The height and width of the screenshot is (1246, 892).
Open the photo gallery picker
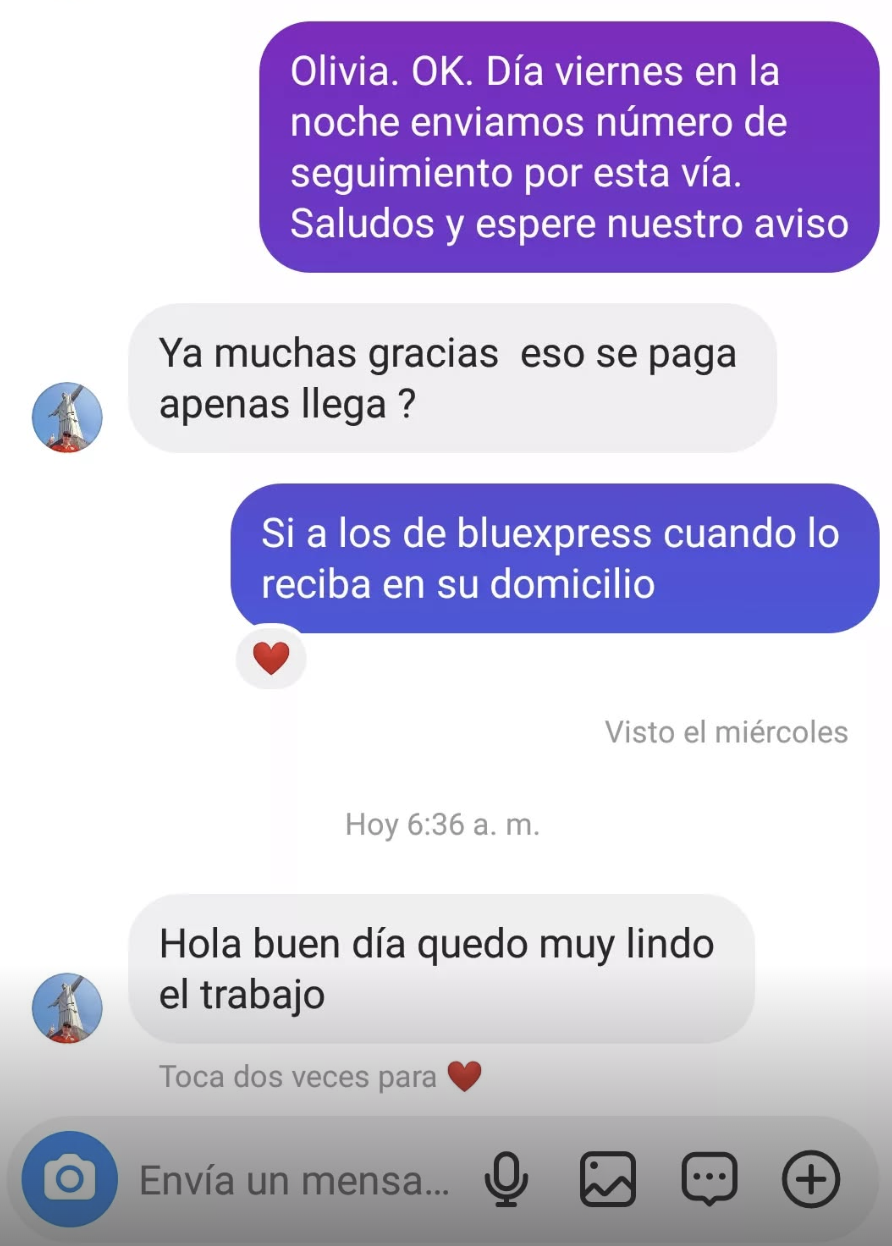[608, 1180]
